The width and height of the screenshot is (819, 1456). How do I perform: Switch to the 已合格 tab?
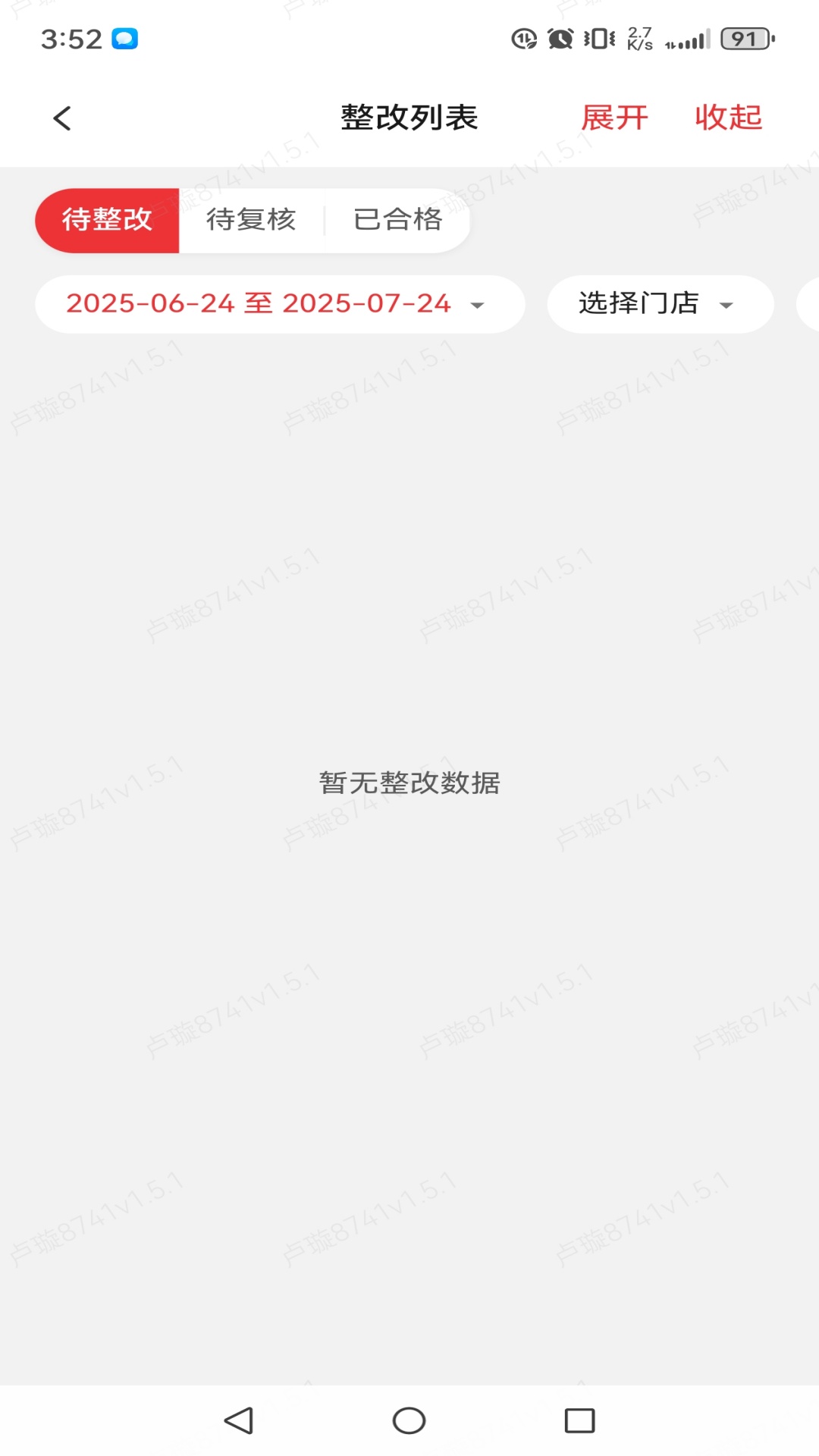click(397, 220)
